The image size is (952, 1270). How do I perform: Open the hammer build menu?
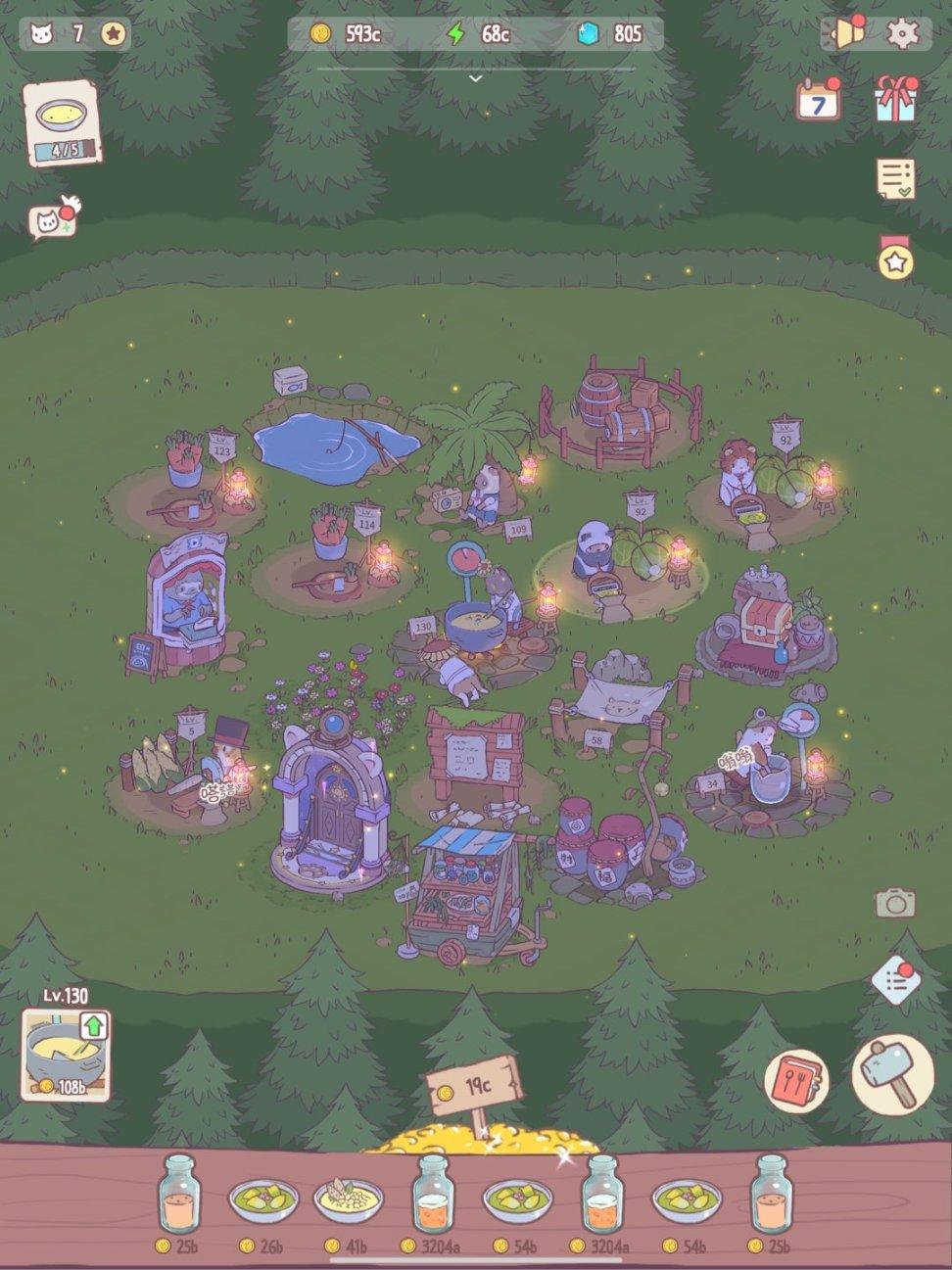pyautogui.click(x=885, y=1073)
